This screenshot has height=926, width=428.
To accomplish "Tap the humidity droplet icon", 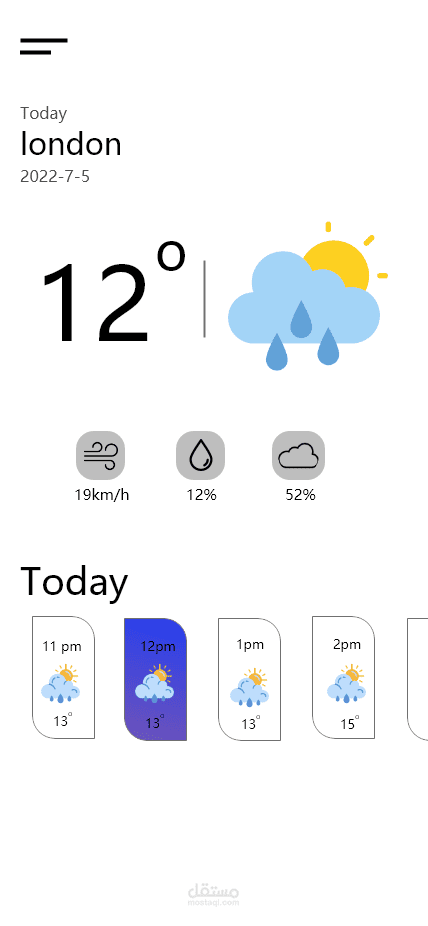I will pos(201,455).
